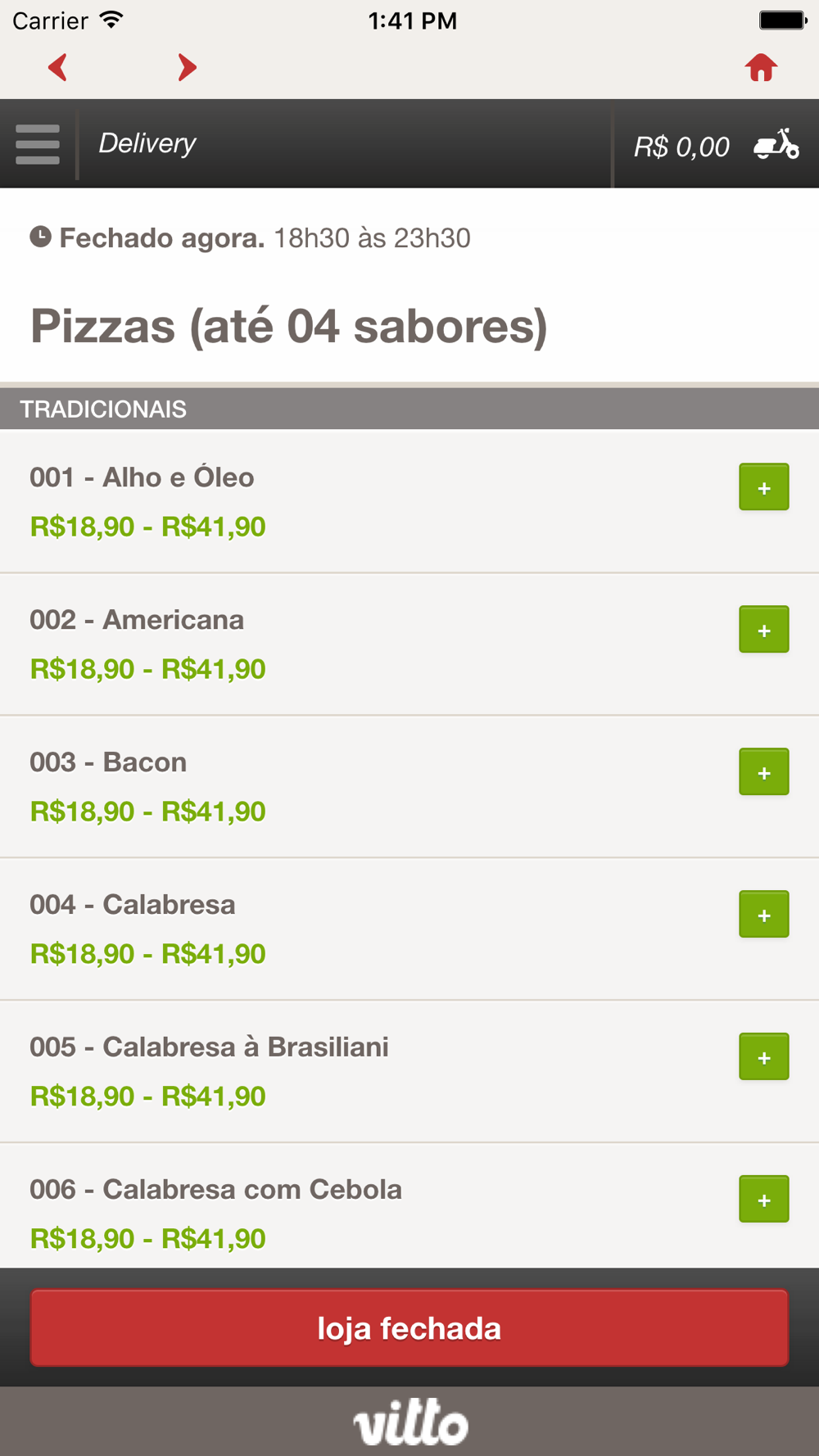
Task: Return to the home page icon
Action: (761, 67)
